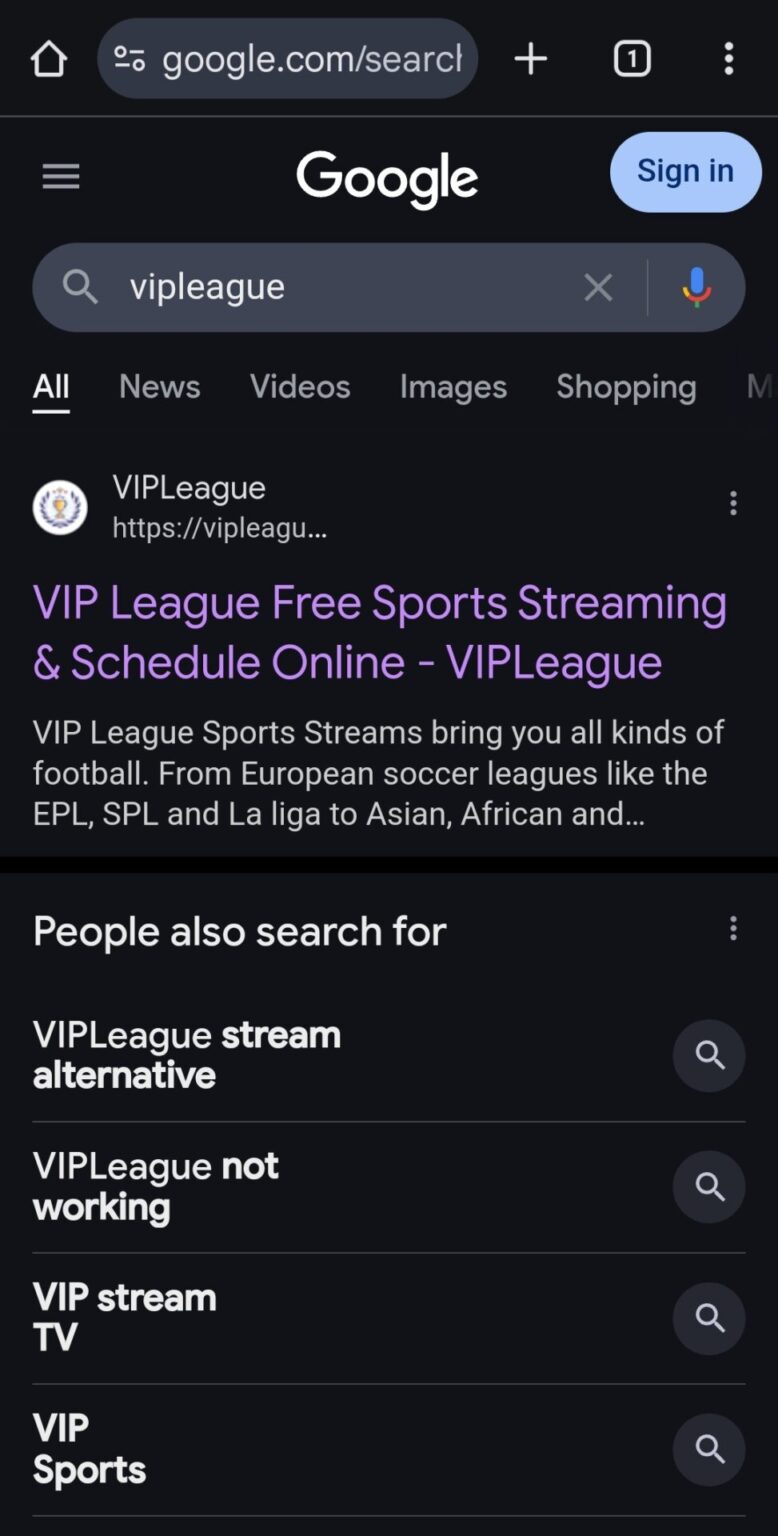The width and height of the screenshot is (778, 1536).
Task: Tap the search icon beside VIPLeague not working
Action: click(x=709, y=1187)
